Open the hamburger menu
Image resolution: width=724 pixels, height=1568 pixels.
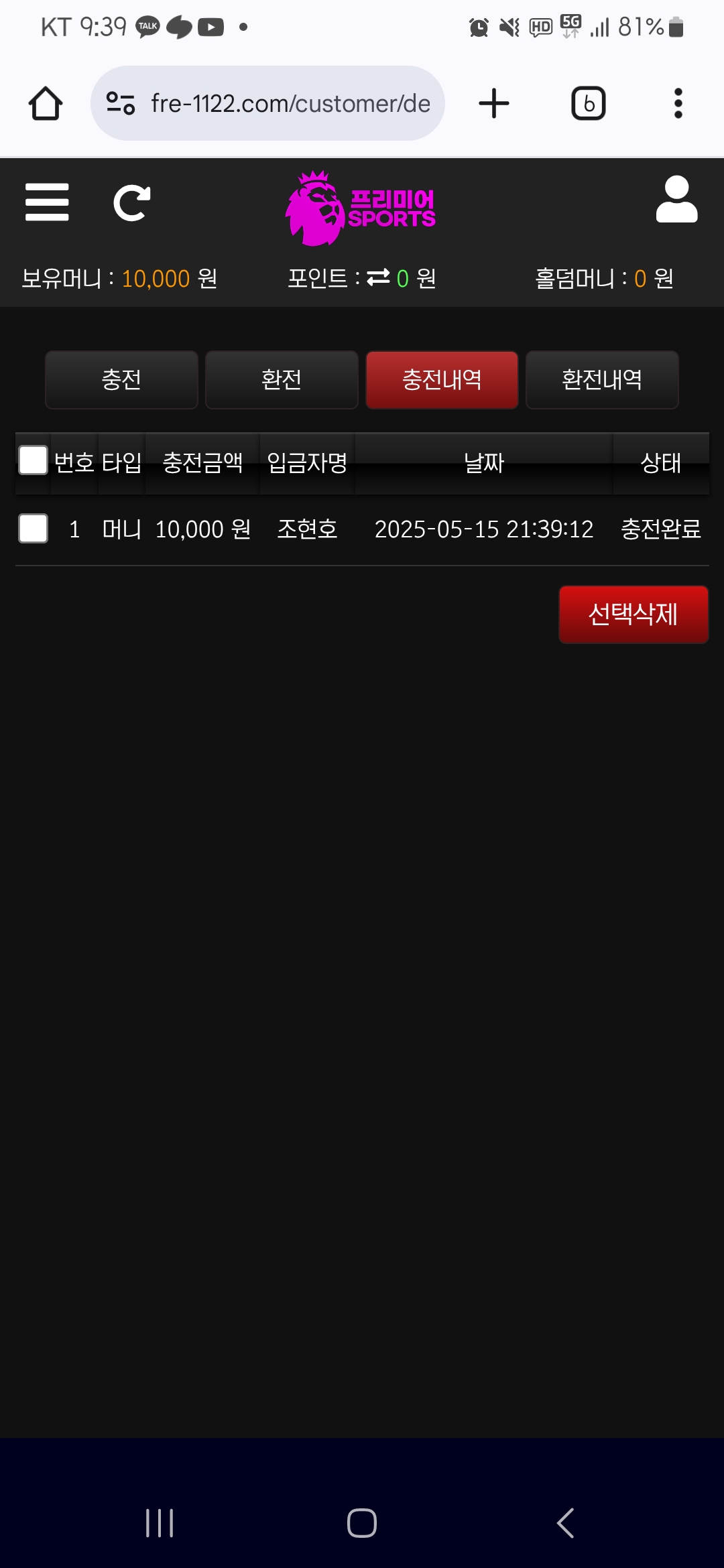[47, 202]
